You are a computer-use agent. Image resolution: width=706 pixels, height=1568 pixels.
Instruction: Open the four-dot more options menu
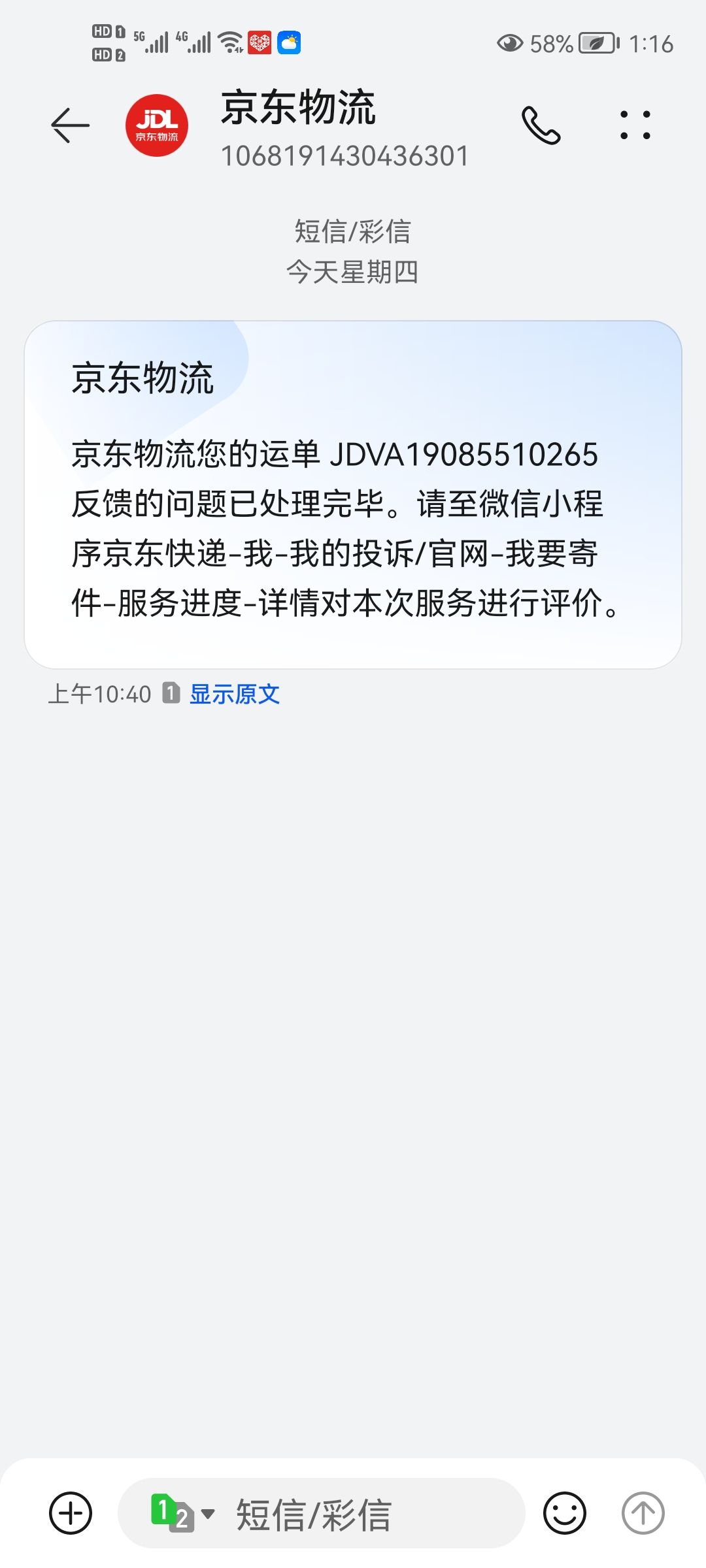coord(635,125)
